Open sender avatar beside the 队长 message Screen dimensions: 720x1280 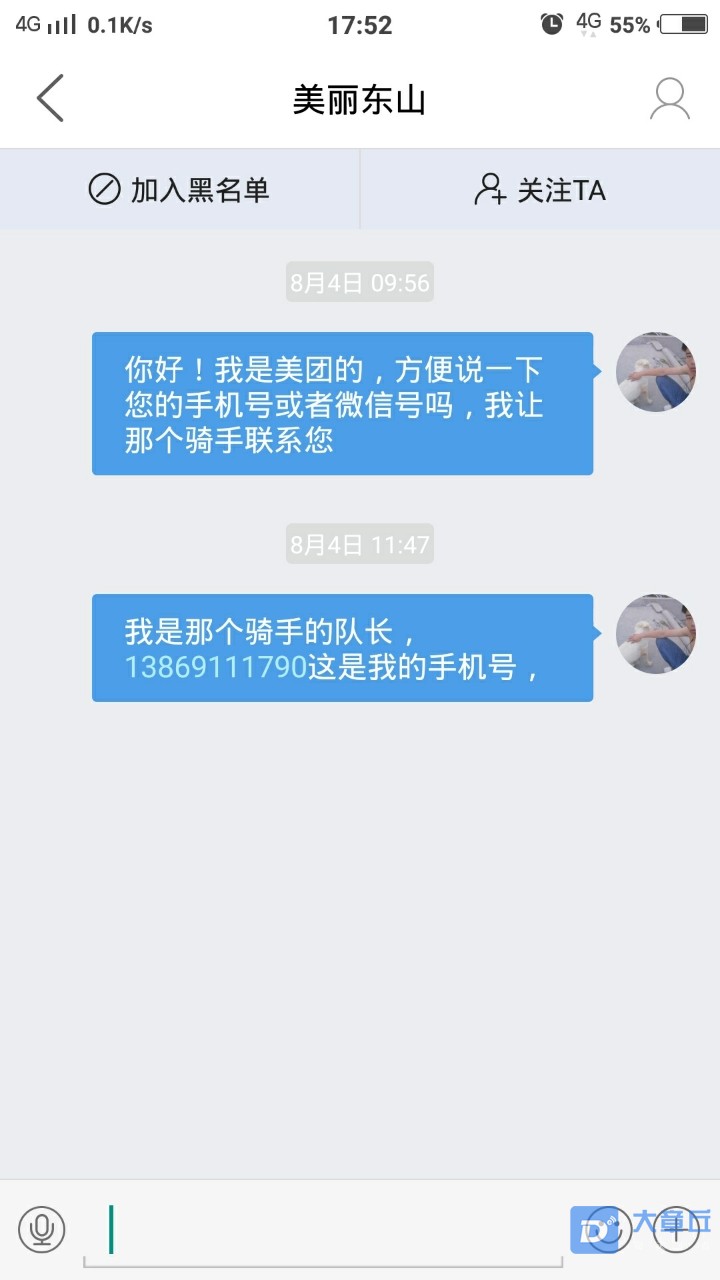pos(655,634)
